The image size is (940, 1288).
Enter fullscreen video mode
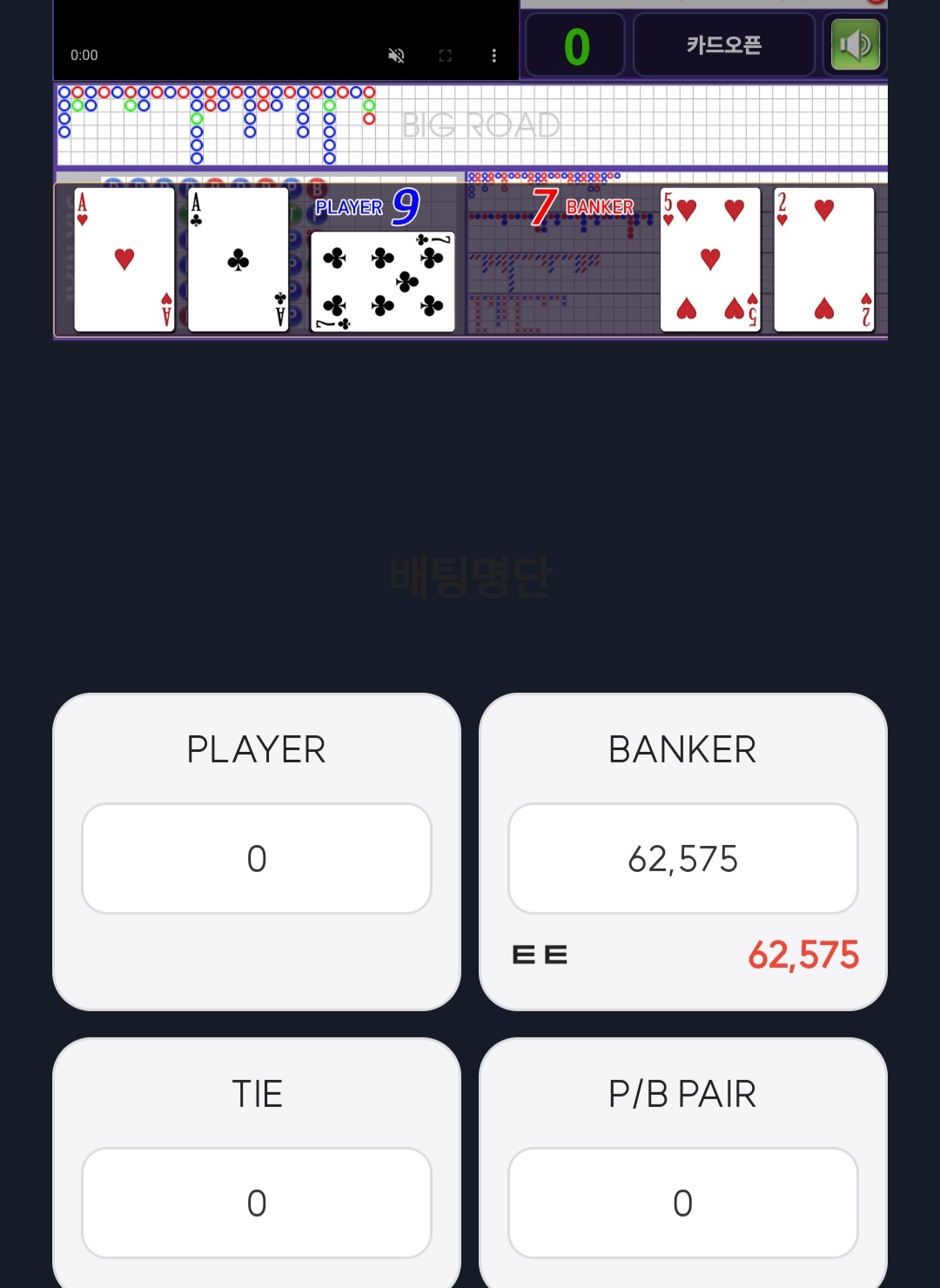click(445, 56)
